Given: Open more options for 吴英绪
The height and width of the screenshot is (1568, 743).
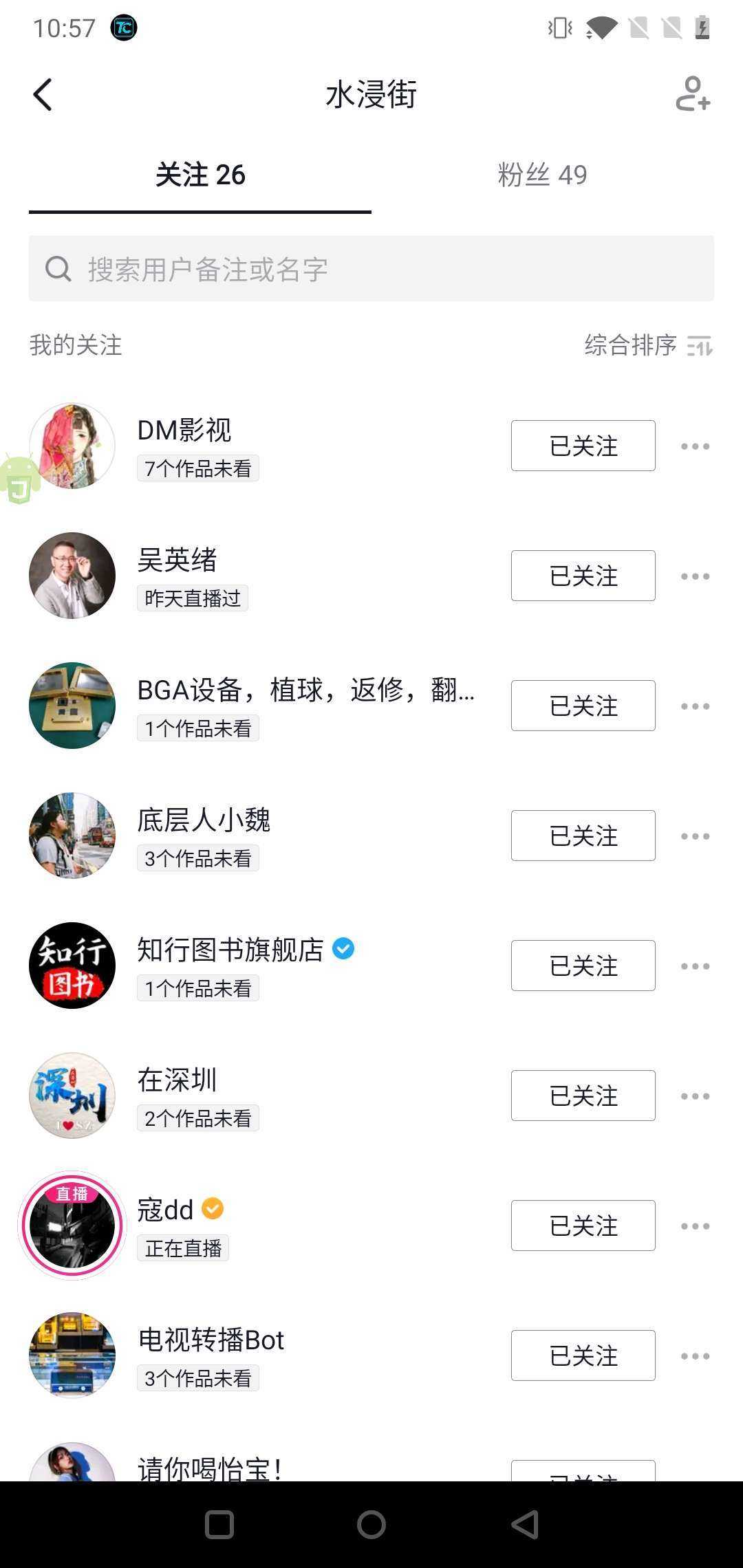Looking at the screenshot, I should tap(695, 576).
